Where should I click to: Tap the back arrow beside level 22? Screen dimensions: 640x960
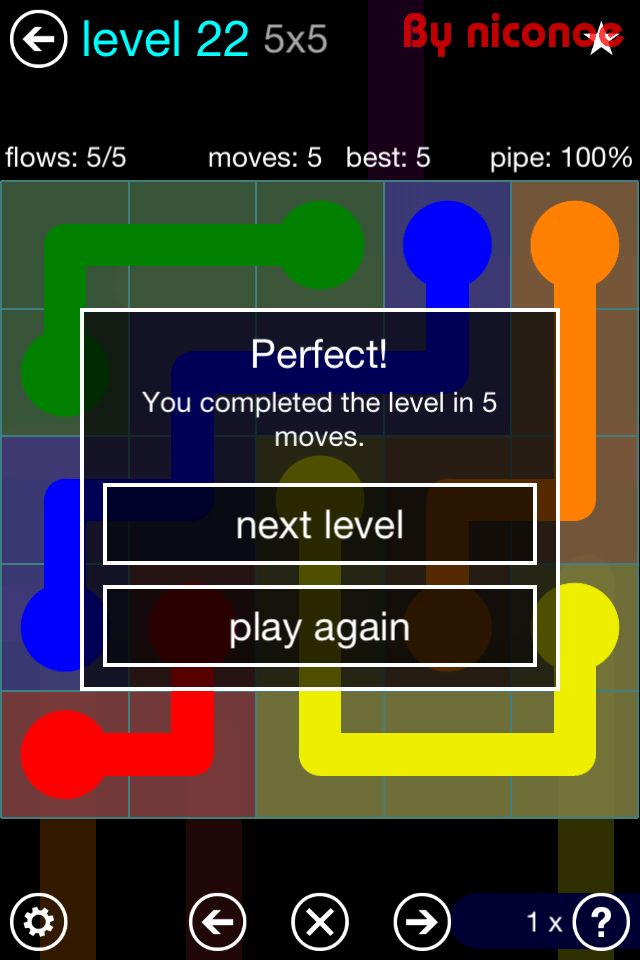point(38,40)
